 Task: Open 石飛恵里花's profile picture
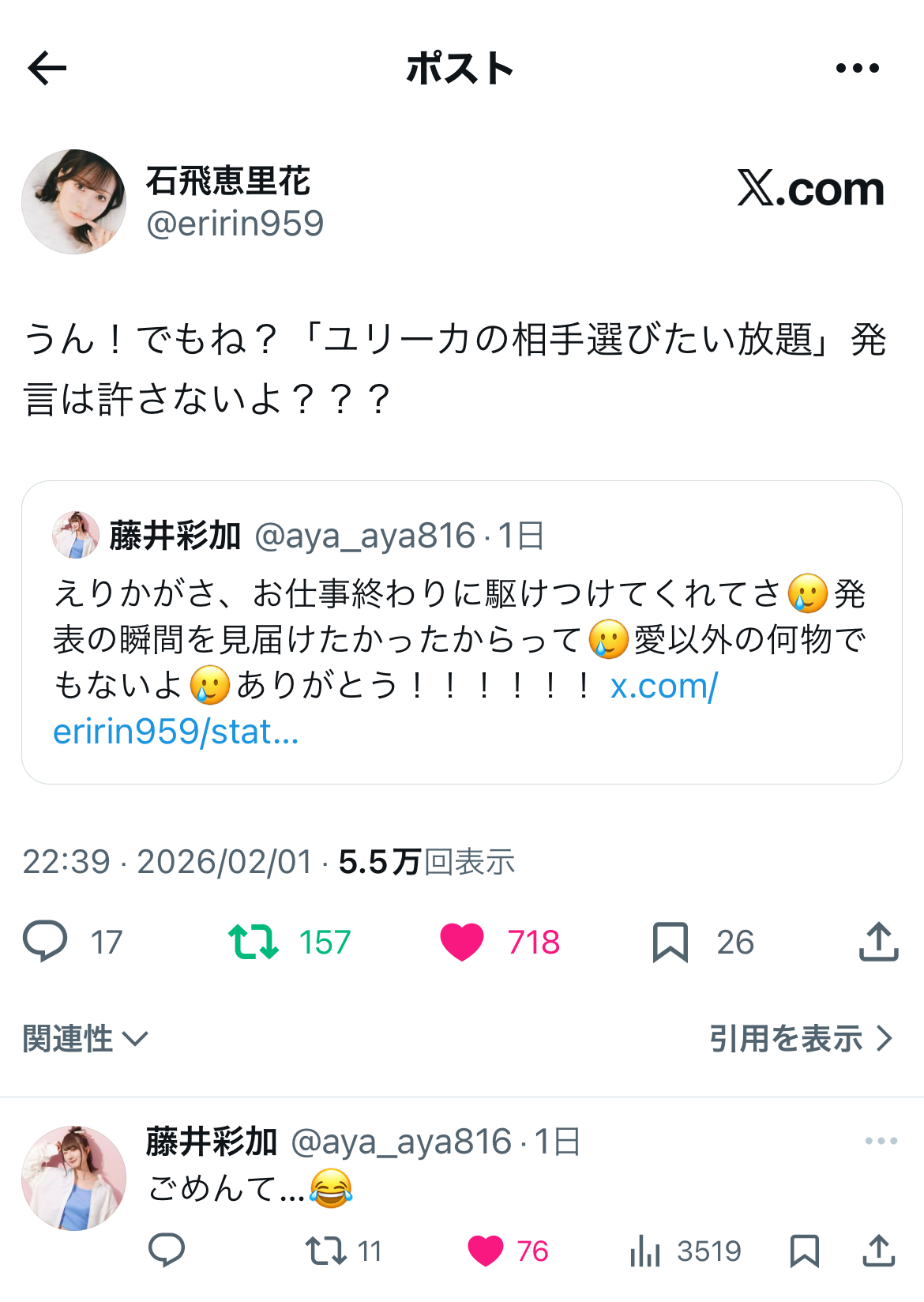point(74,202)
